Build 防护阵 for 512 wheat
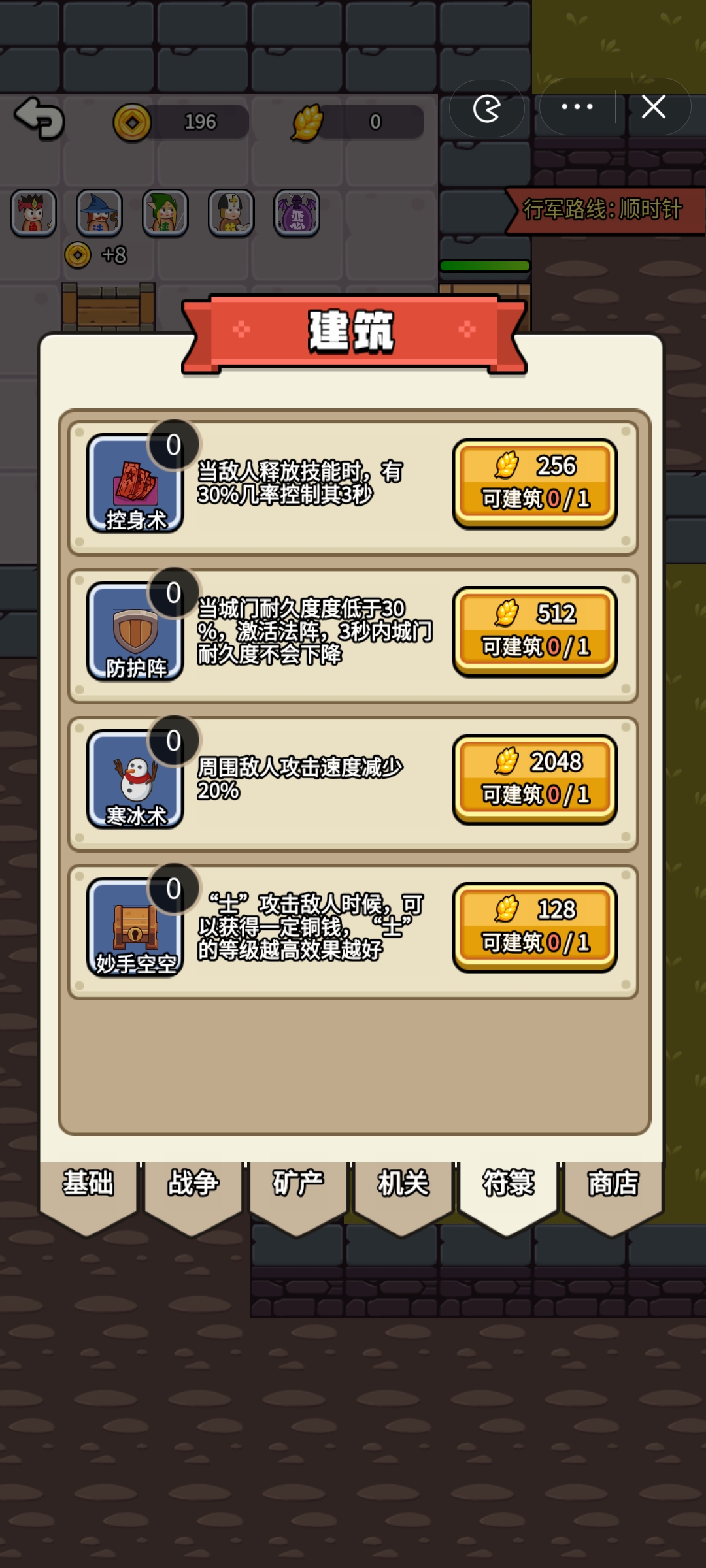Image resolution: width=706 pixels, height=1568 pixels. [x=534, y=631]
